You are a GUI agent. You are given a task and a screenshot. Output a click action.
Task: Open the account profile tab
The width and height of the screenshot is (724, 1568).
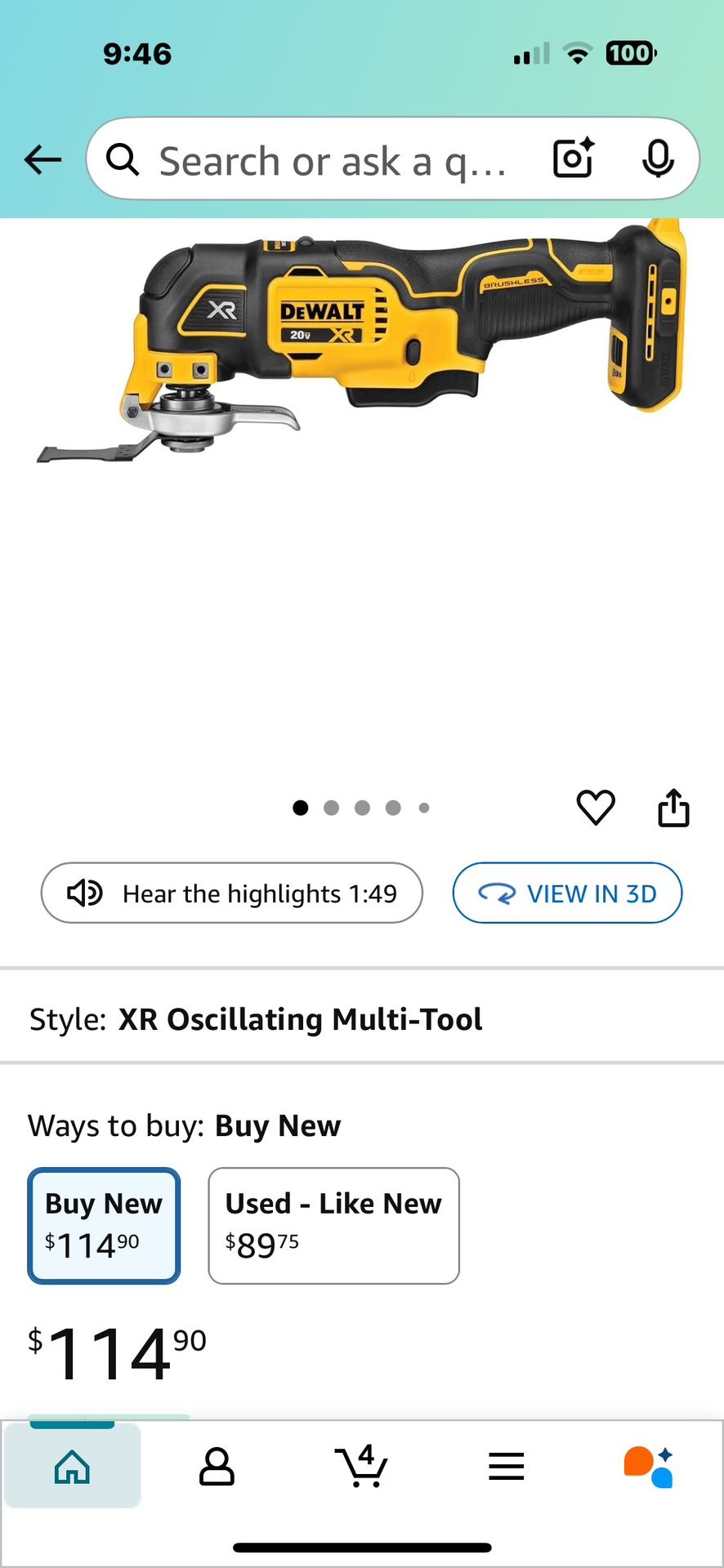pos(217,1467)
